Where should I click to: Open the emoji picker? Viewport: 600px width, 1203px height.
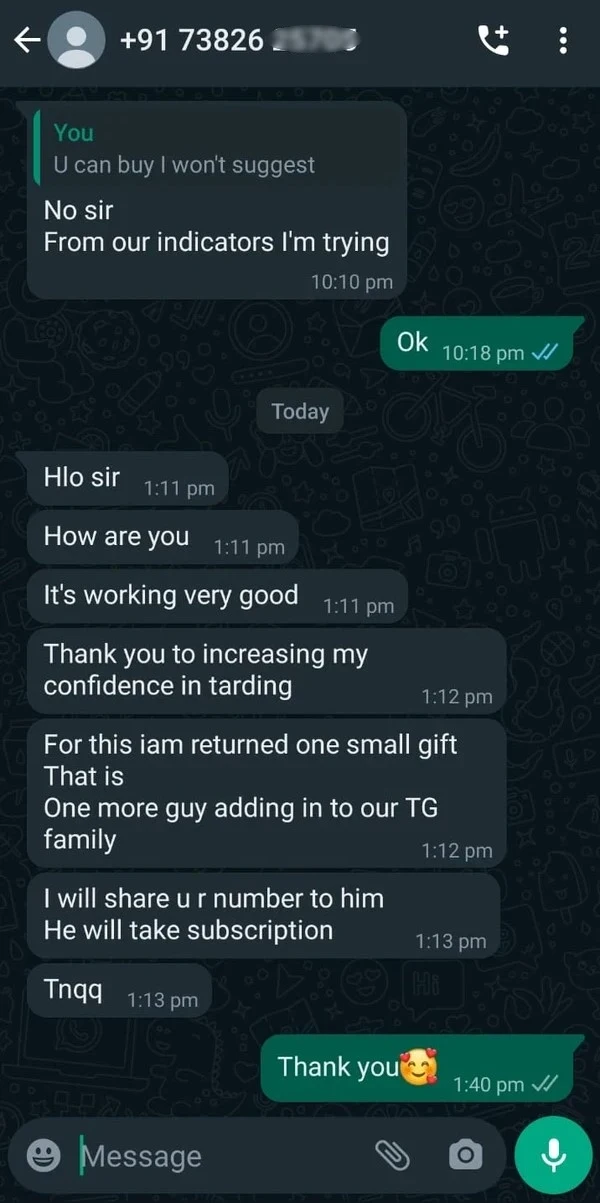click(x=43, y=1156)
